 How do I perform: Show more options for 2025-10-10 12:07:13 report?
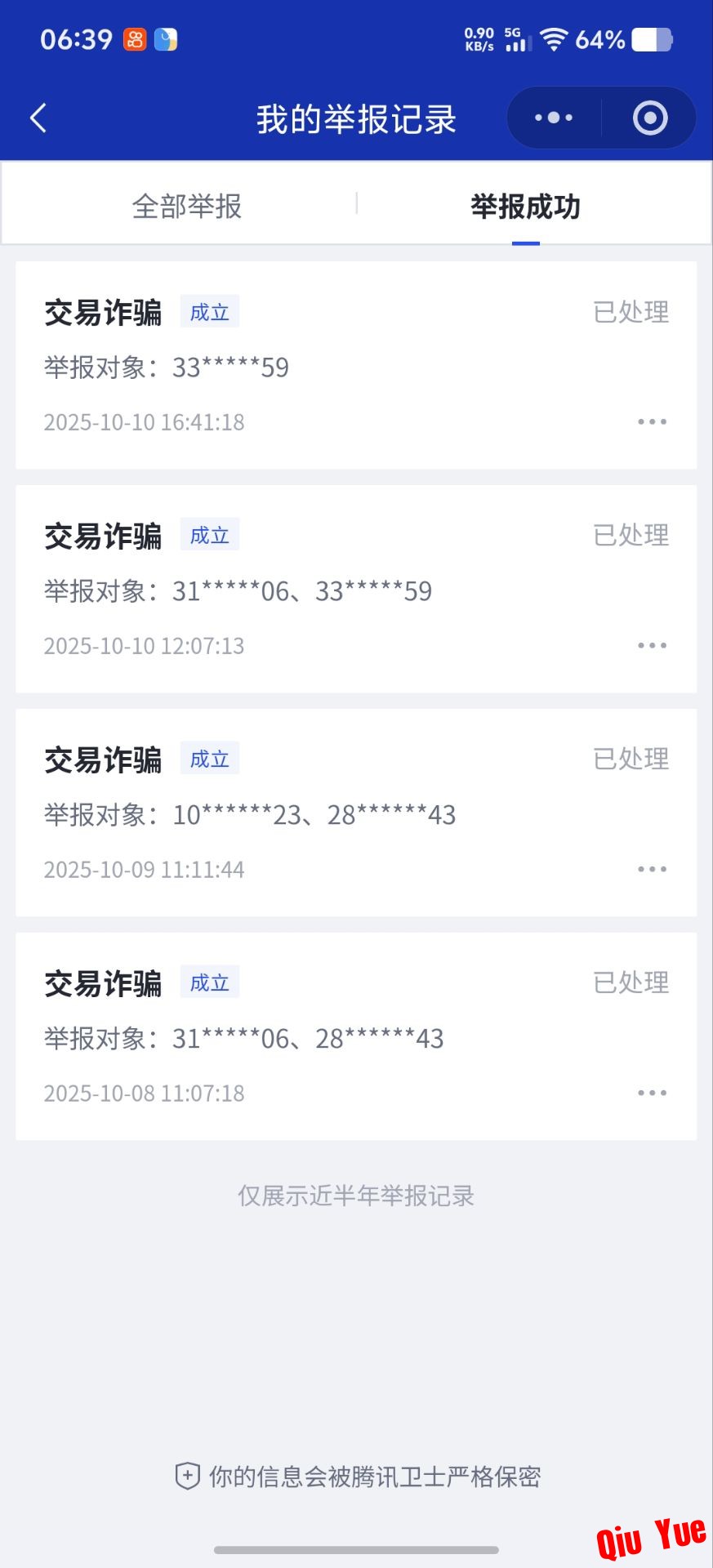click(x=652, y=646)
